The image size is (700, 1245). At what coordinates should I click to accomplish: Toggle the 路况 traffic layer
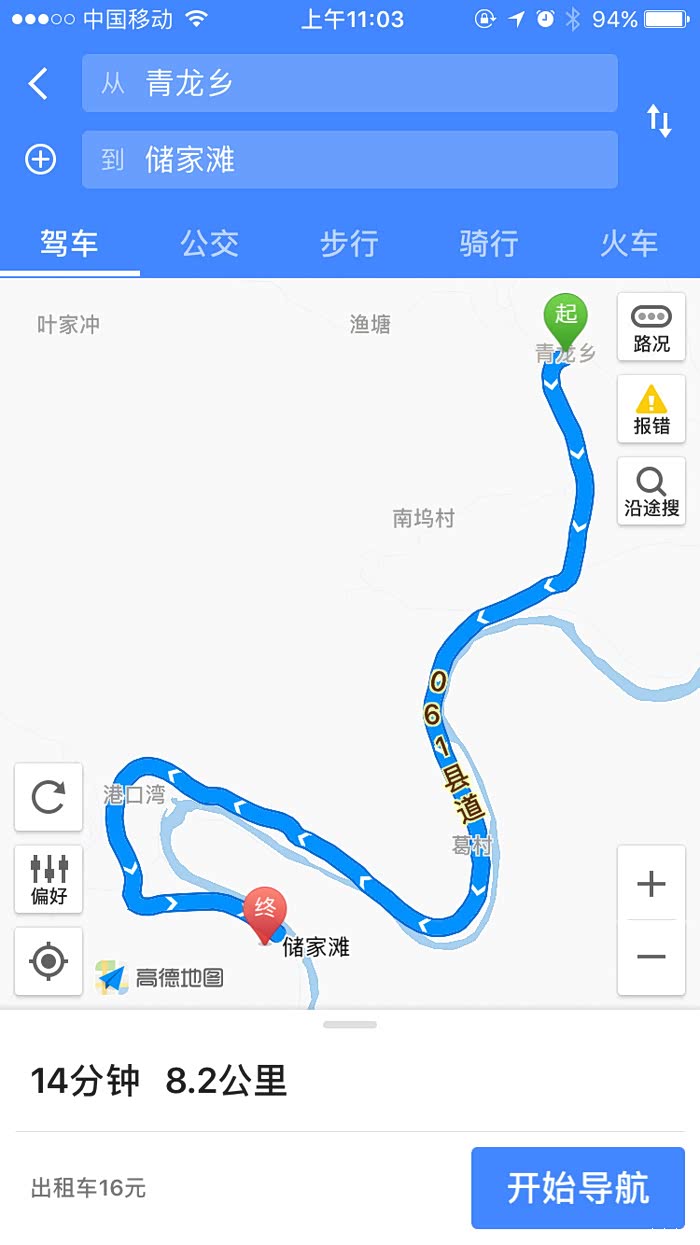click(651, 327)
